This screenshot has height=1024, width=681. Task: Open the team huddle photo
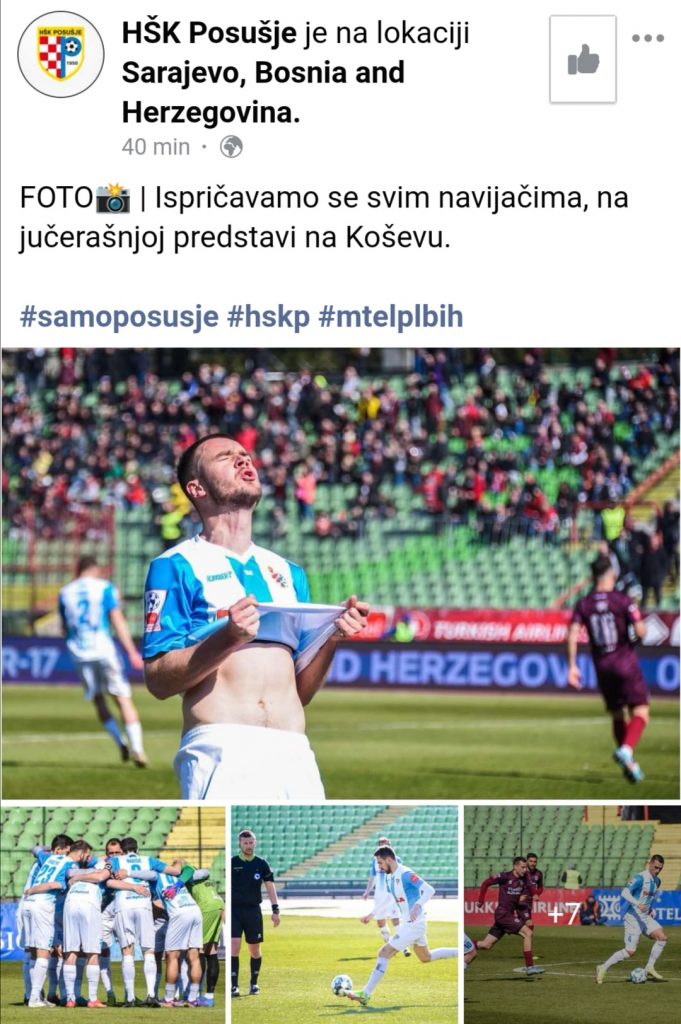(113, 914)
